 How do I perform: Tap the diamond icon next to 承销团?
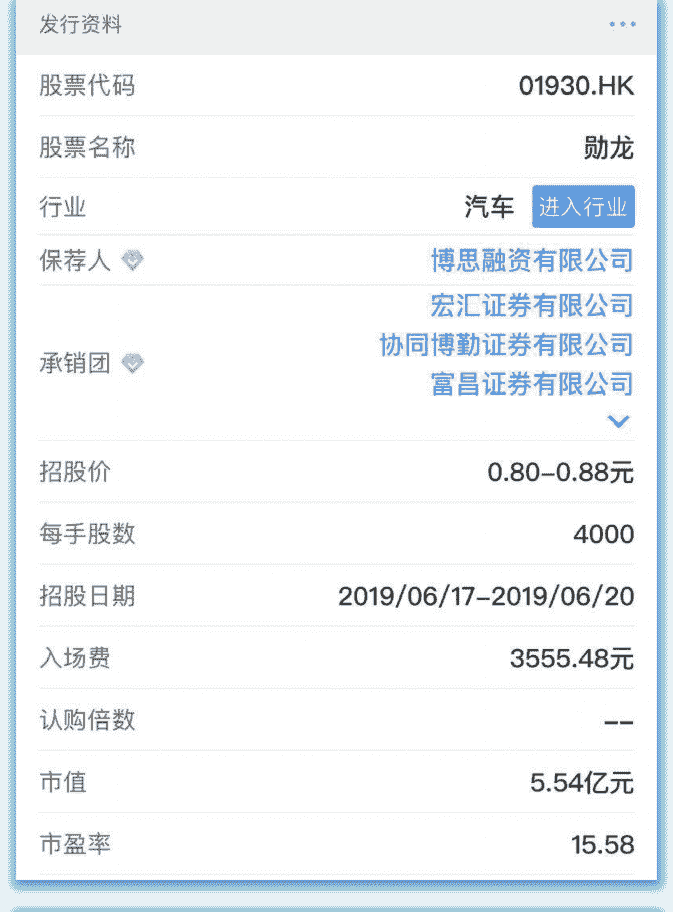click(132, 363)
